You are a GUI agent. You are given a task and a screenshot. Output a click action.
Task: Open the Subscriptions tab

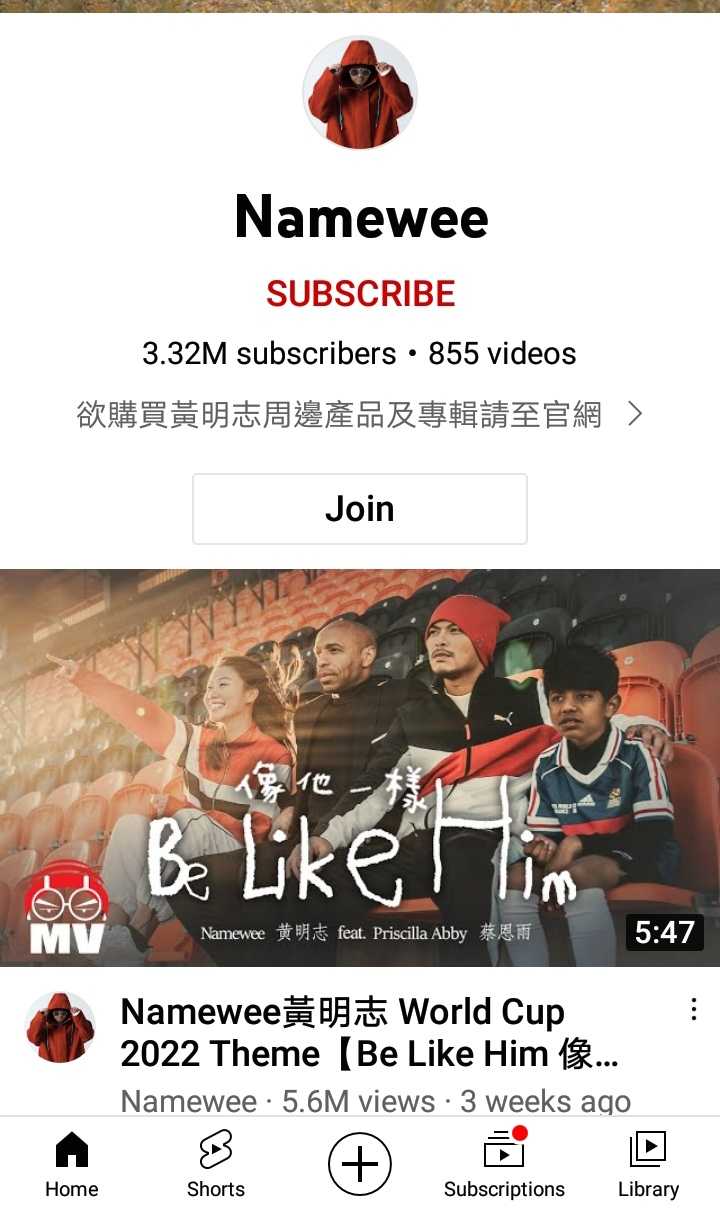504,1163
